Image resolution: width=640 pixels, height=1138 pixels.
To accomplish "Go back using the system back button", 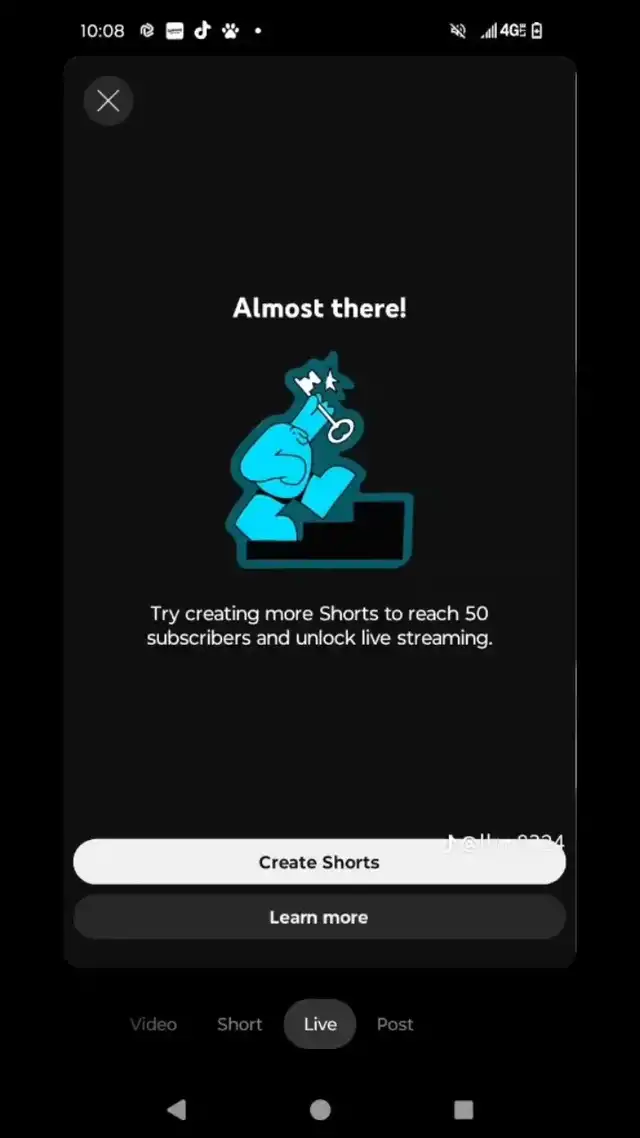I will [x=177, y=1109].
